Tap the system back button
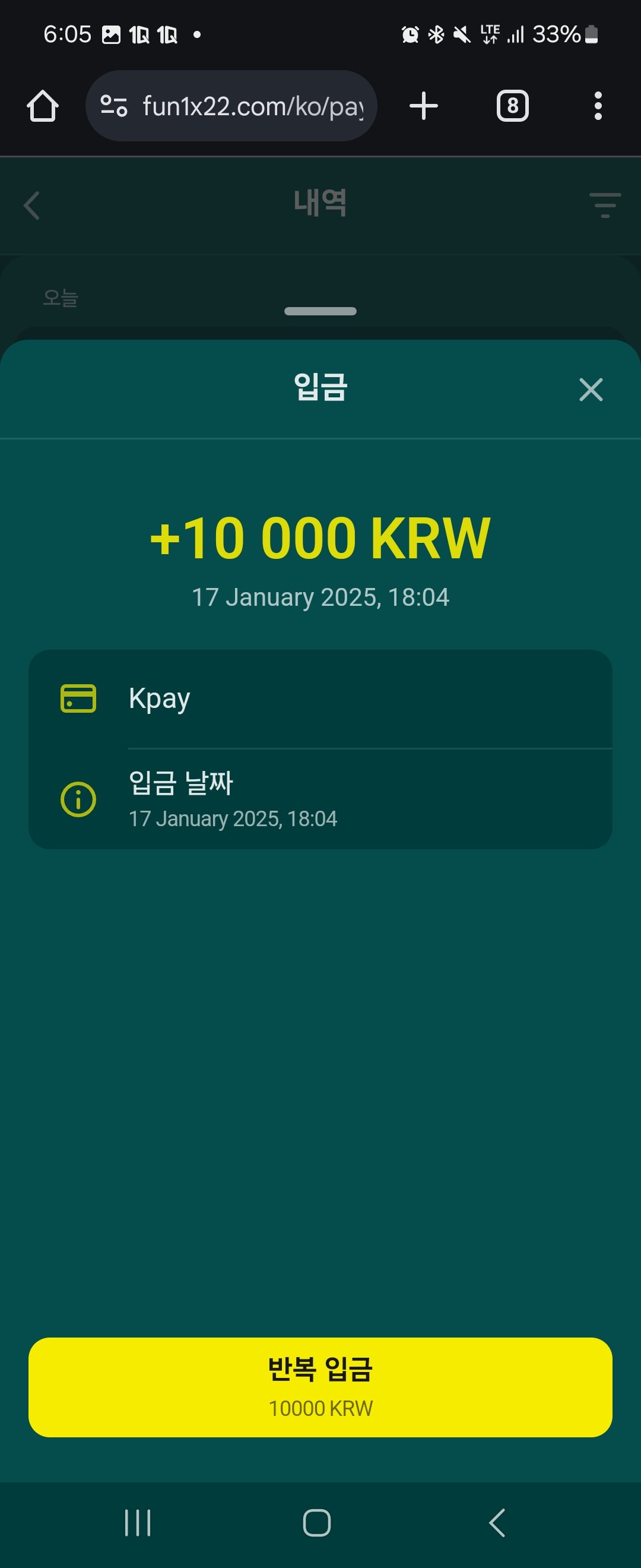Viewport: 641px width, 1568px height. click(x=497, y=1523)
